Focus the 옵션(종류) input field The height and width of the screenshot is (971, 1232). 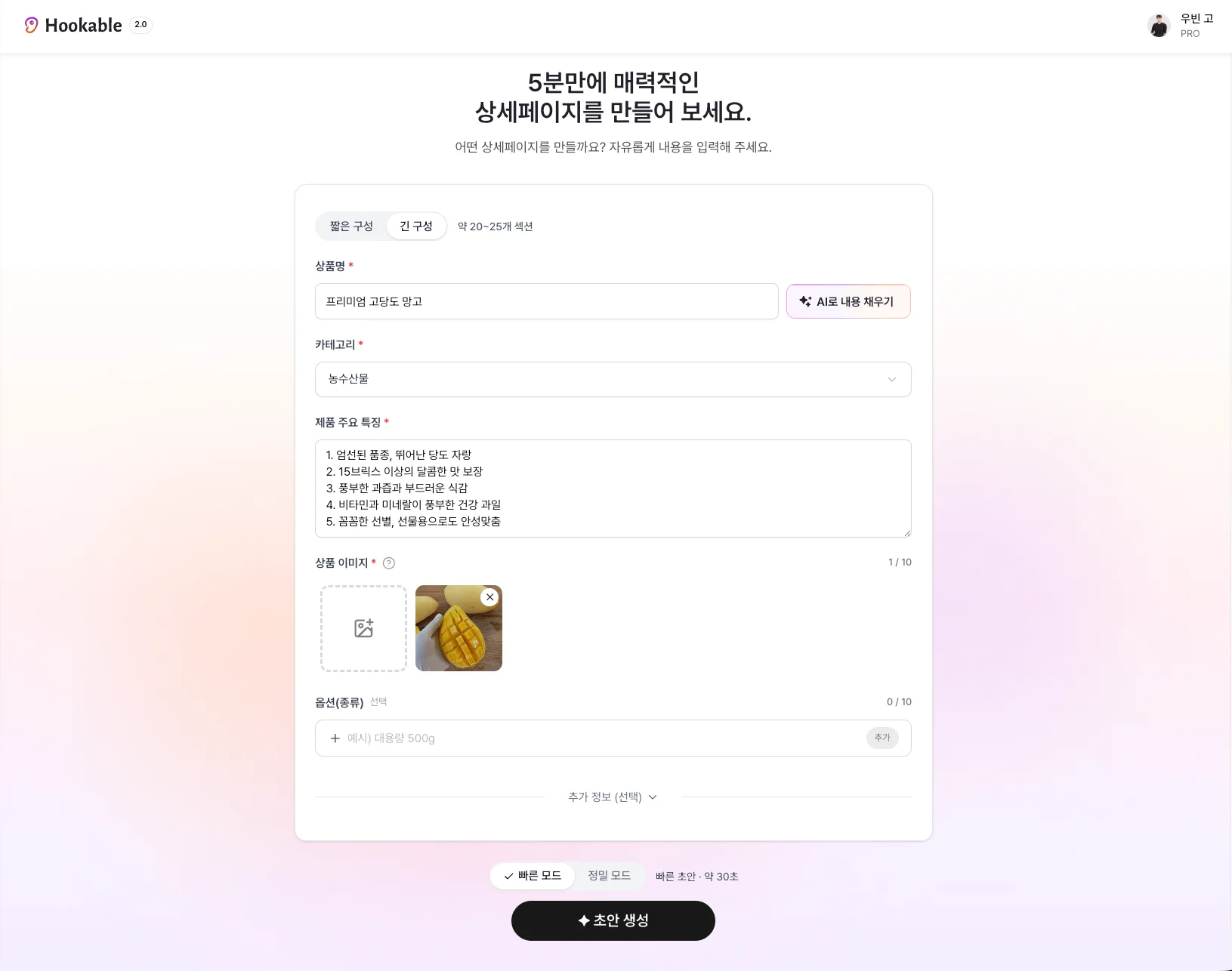(x=597, y=738)
